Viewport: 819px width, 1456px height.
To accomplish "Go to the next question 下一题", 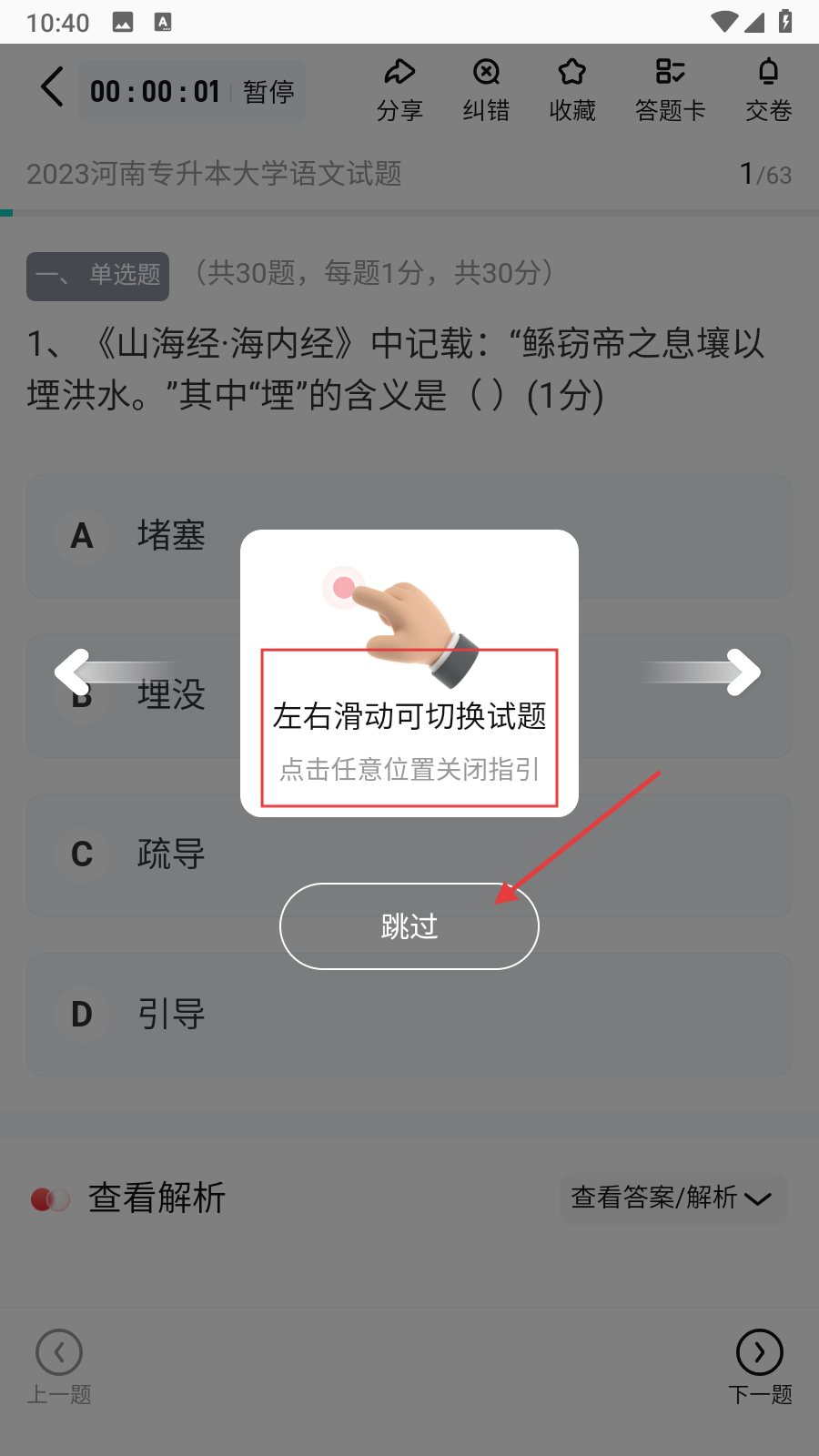I will [x=760, y=1367].
